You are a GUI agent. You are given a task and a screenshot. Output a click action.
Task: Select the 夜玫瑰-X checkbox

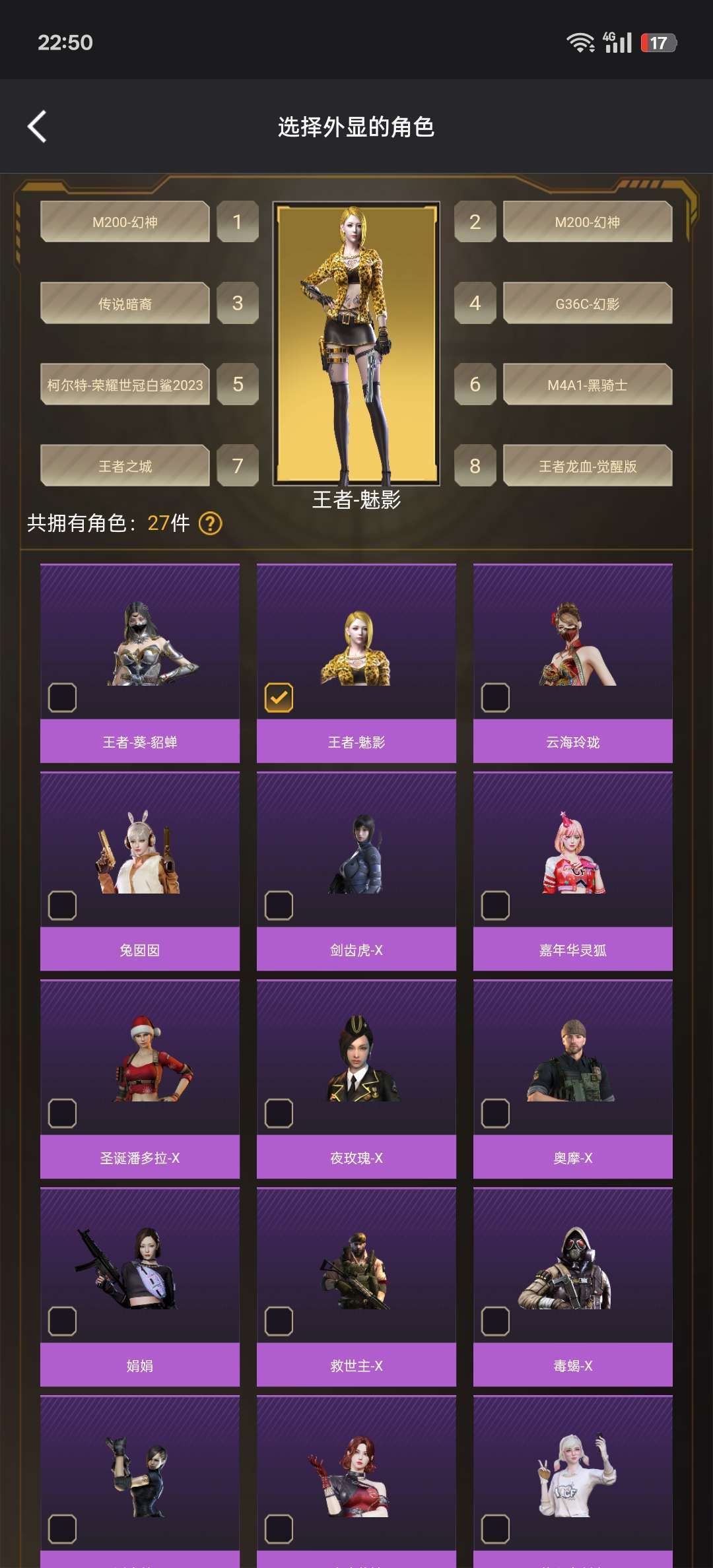pyautogui.click(x=279, y=1113)
